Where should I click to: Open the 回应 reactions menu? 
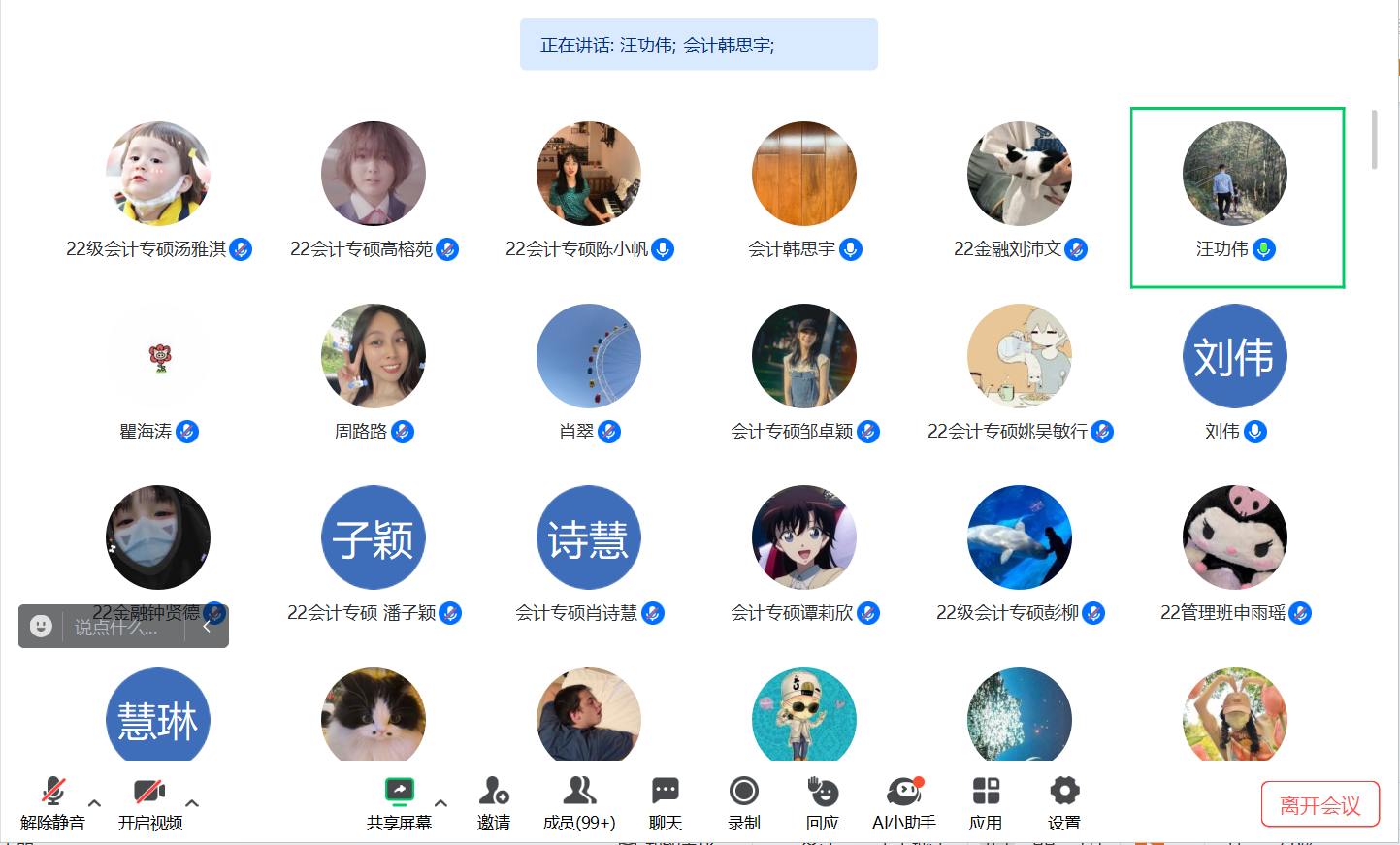click(x=822, y=803)
